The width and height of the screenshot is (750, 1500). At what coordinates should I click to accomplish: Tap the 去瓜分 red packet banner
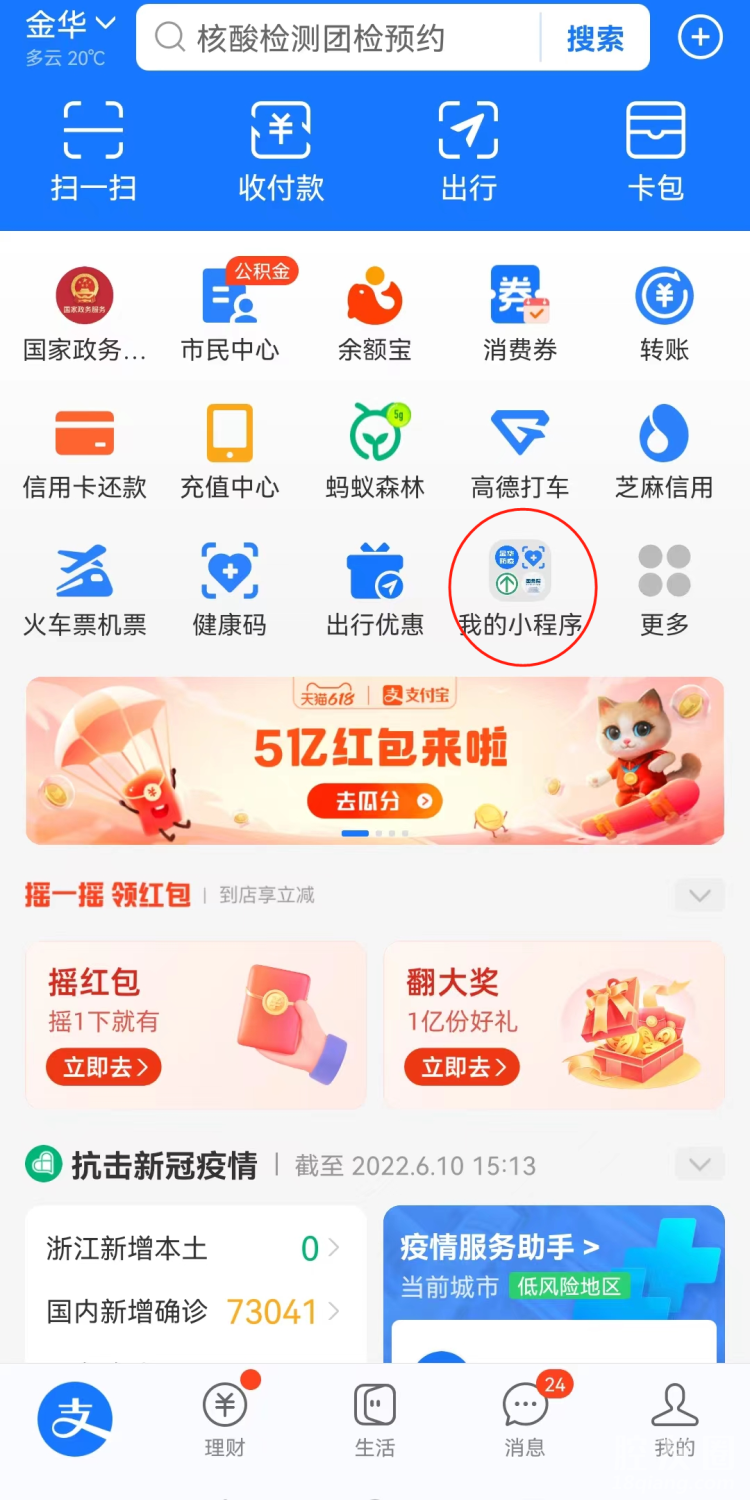point(373,801)
